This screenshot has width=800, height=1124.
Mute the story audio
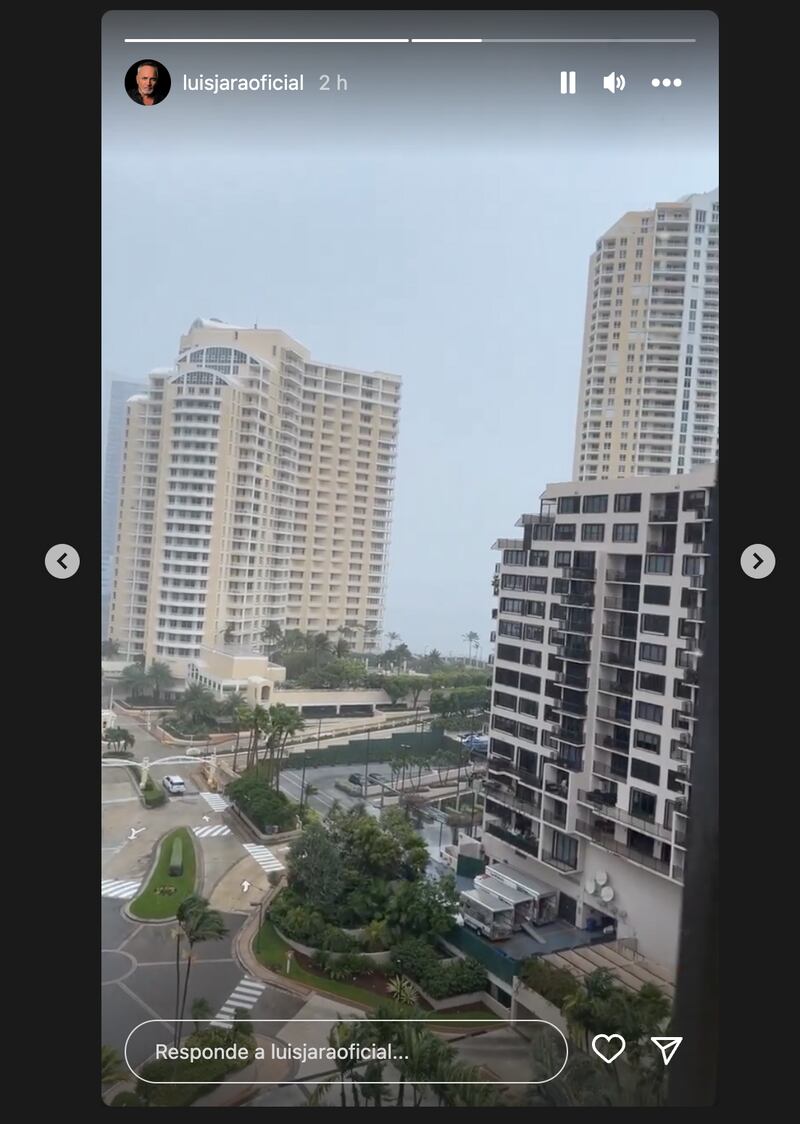tap(613, 83)
